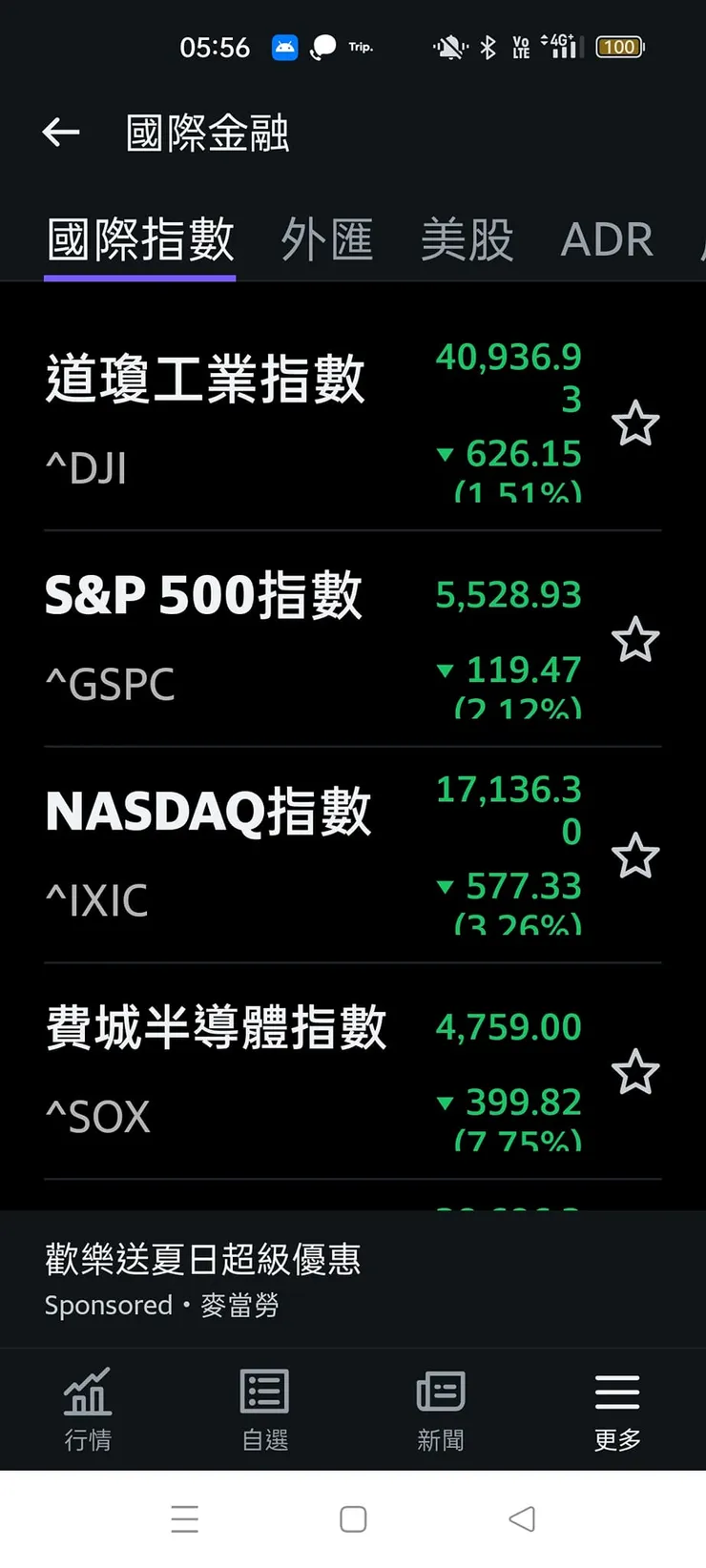The width and height of the screenshot is (706, 1568).
Task: Select the 國際指數 tab
Action: 140,238
